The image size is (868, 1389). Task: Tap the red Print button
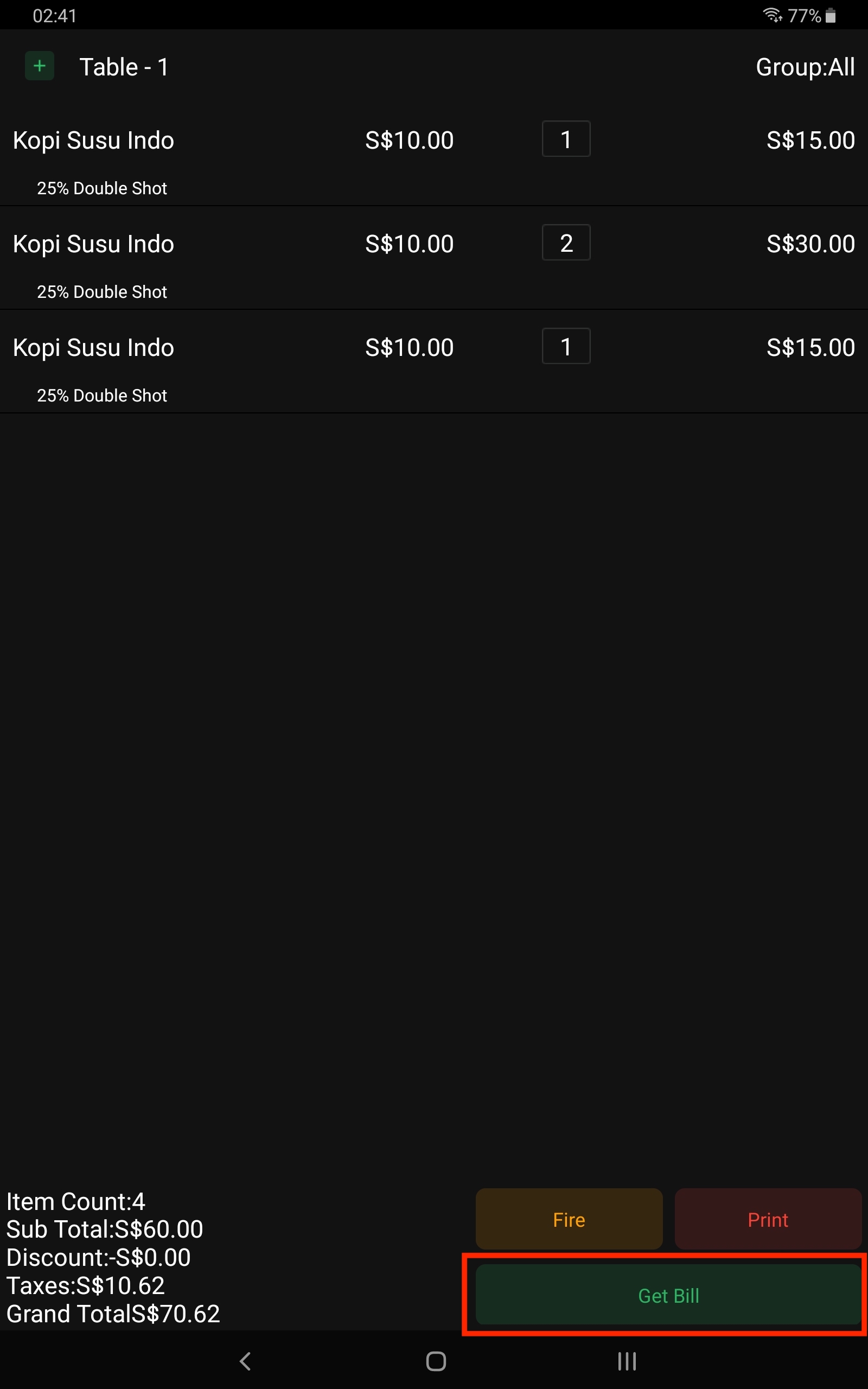pyautogui.click(x=768, y=1220)
